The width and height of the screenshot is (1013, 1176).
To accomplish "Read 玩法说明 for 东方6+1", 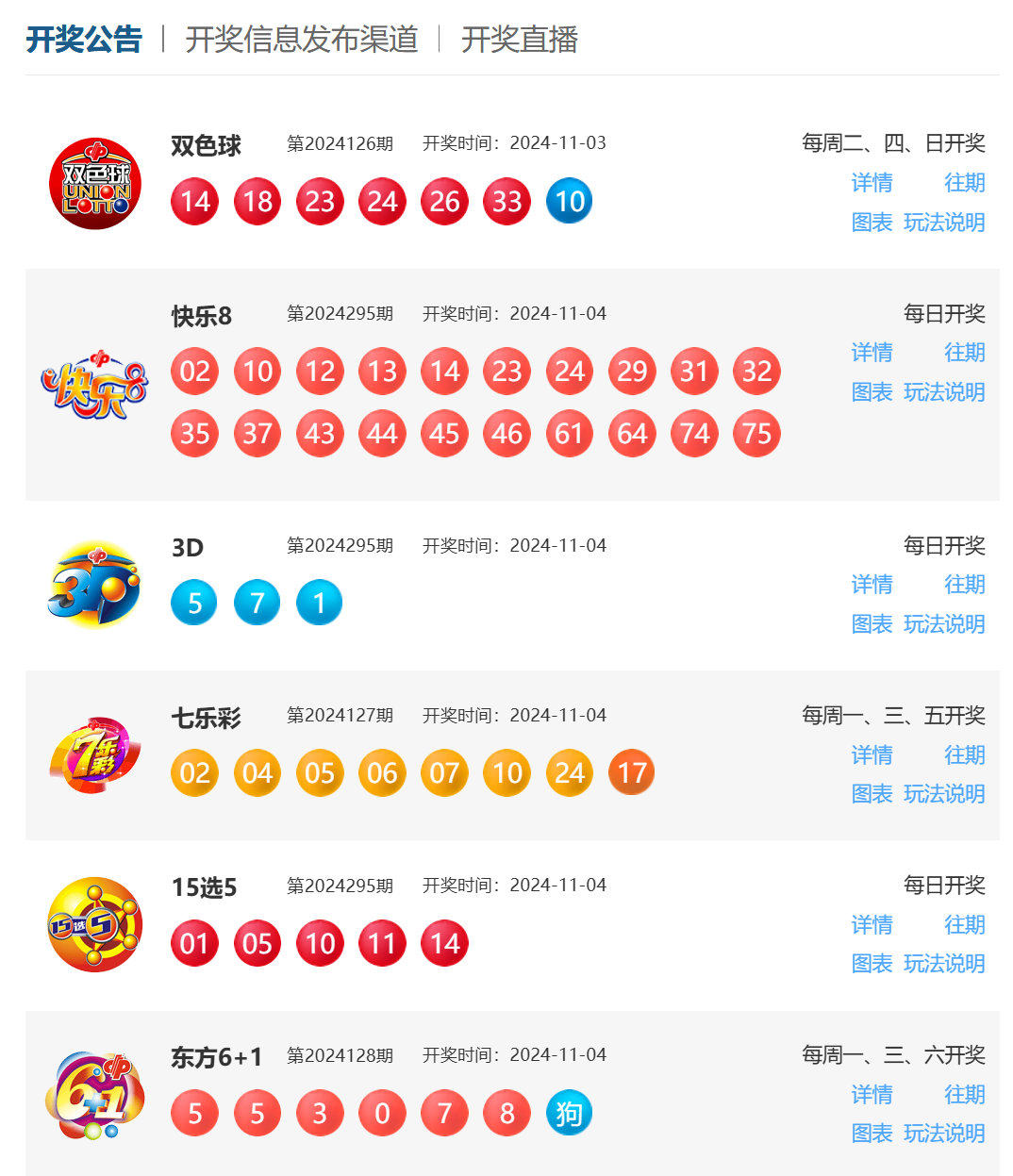I will (x=944, y=1134).
